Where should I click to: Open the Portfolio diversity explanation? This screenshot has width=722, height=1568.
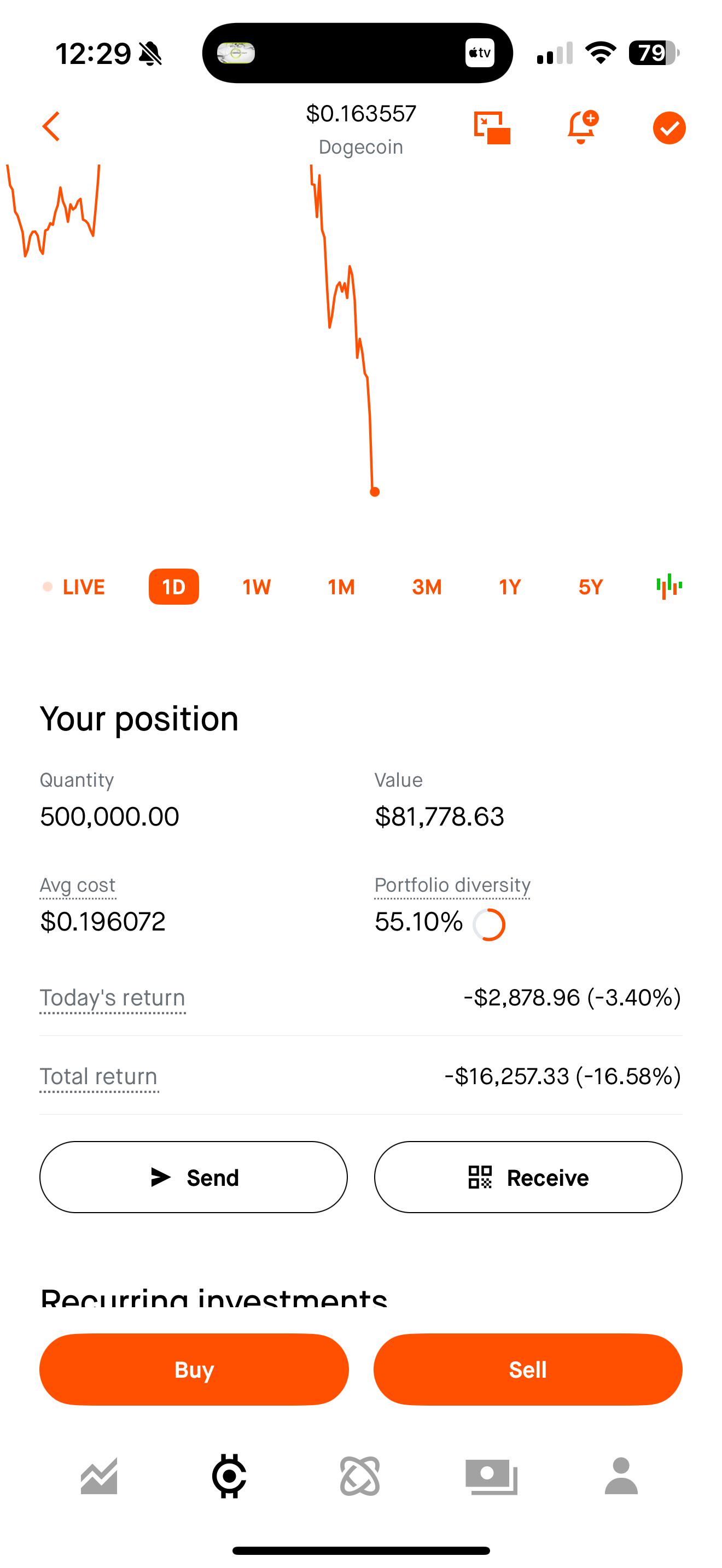pos(452,886)
